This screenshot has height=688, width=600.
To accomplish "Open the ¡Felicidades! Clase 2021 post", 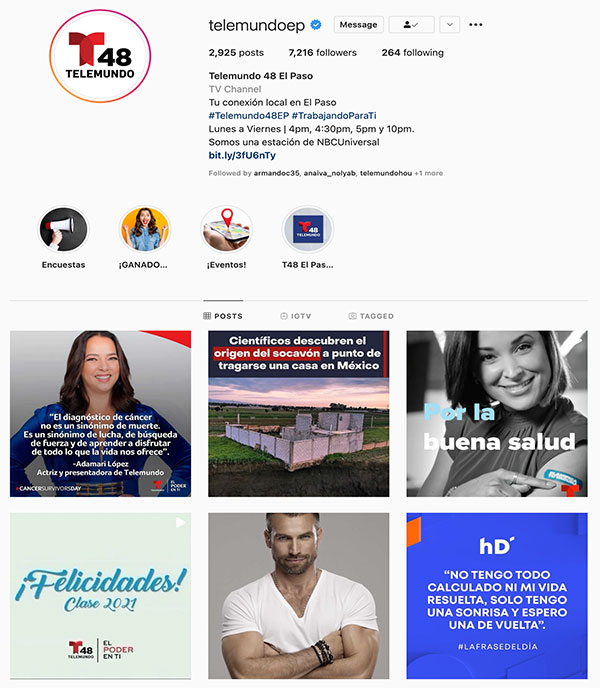I will tap(100, 595).
